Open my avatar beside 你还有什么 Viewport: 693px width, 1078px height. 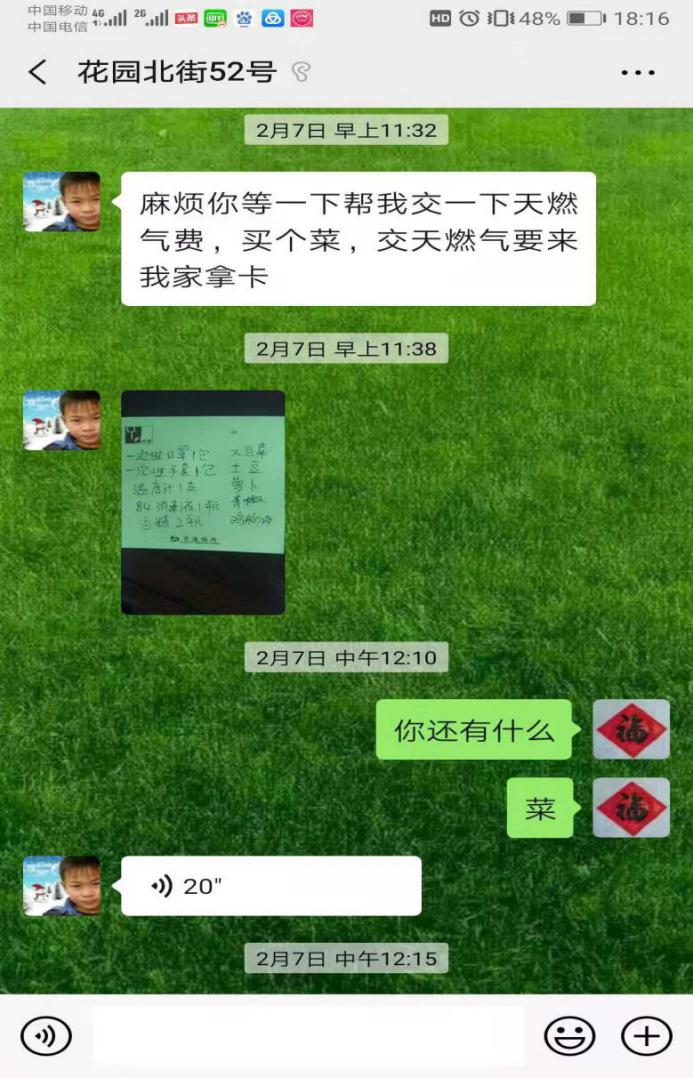pyautogui.click(x=631, y=729)
